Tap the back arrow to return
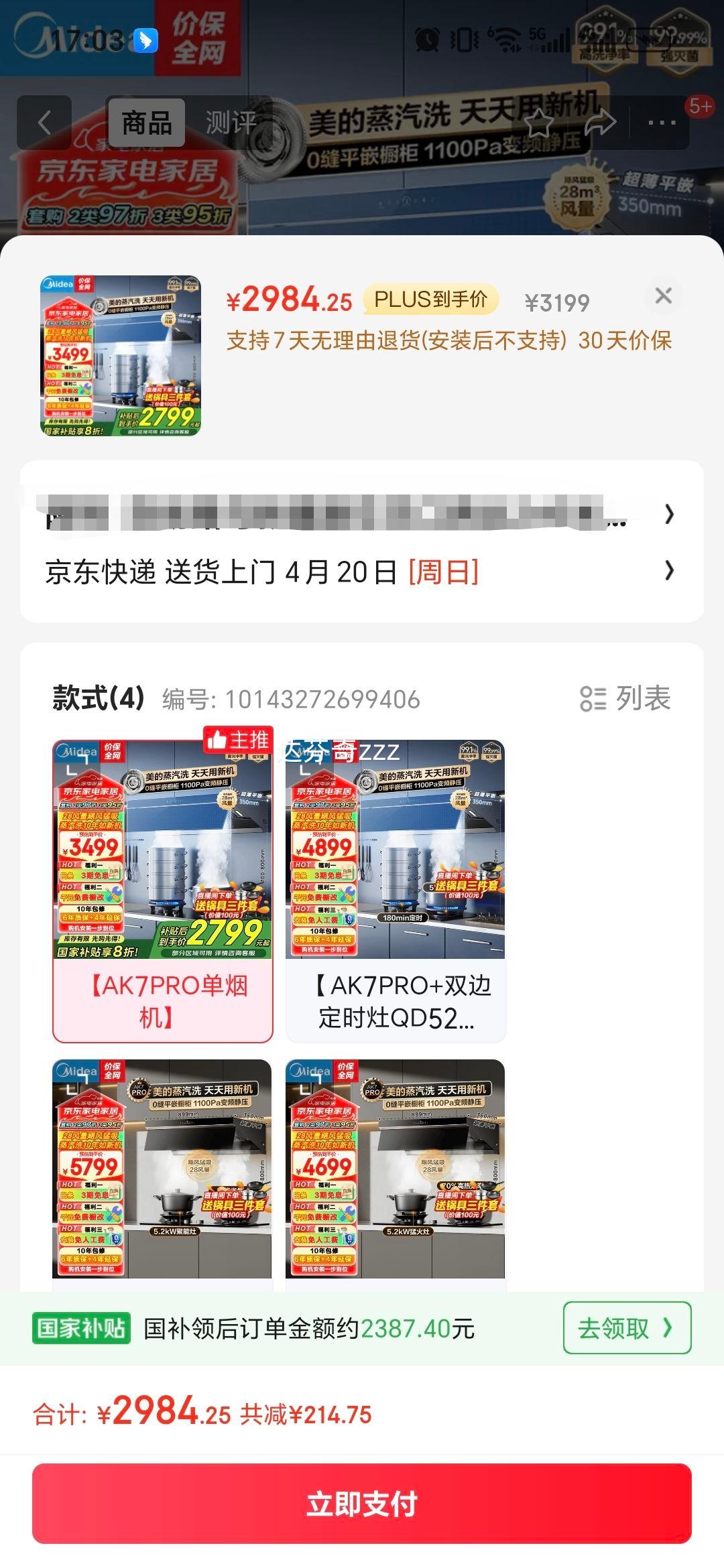 pyautogui.click(x=46, y=123)
